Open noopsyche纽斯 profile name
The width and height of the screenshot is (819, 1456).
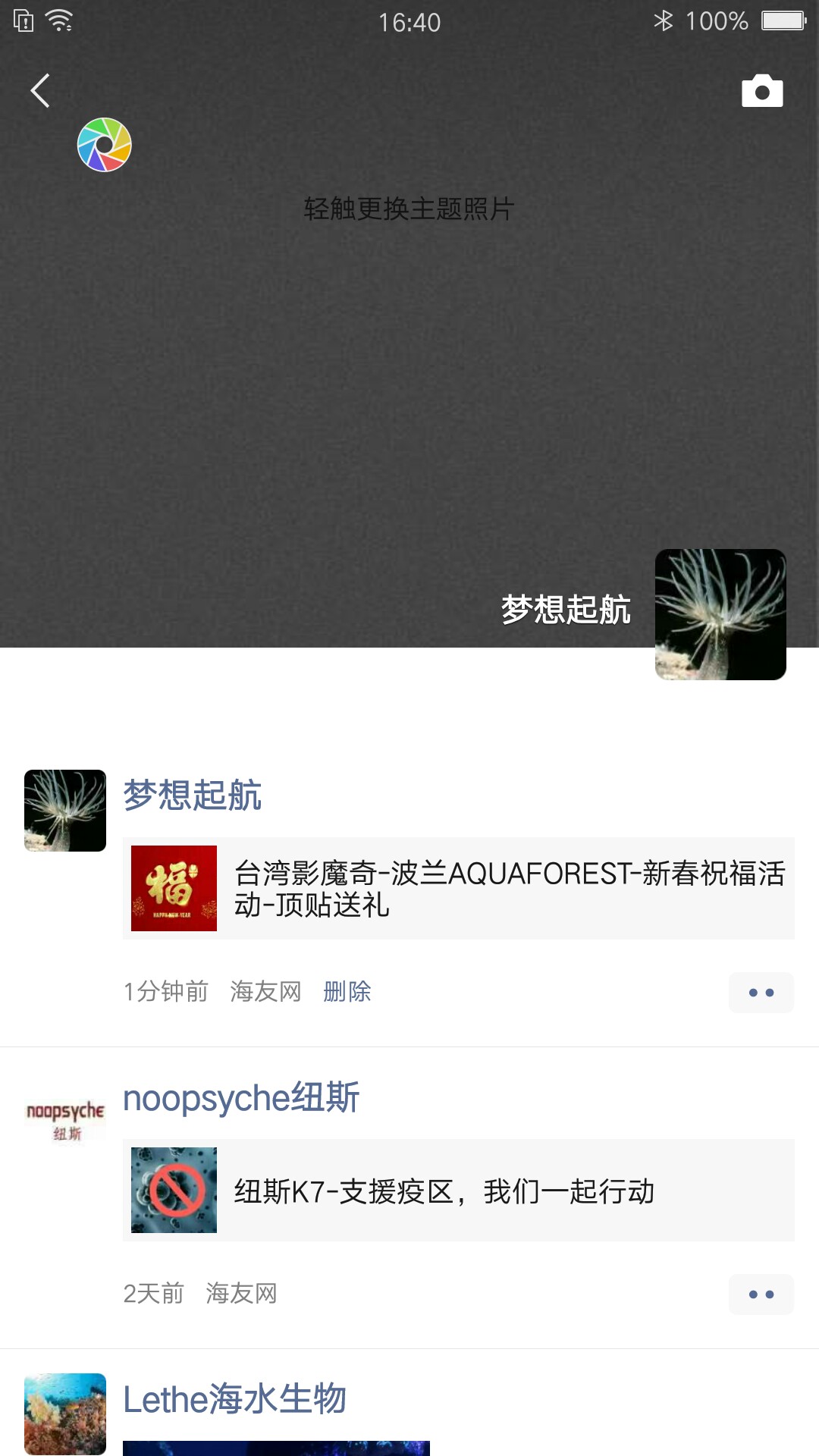[240, 1098]
